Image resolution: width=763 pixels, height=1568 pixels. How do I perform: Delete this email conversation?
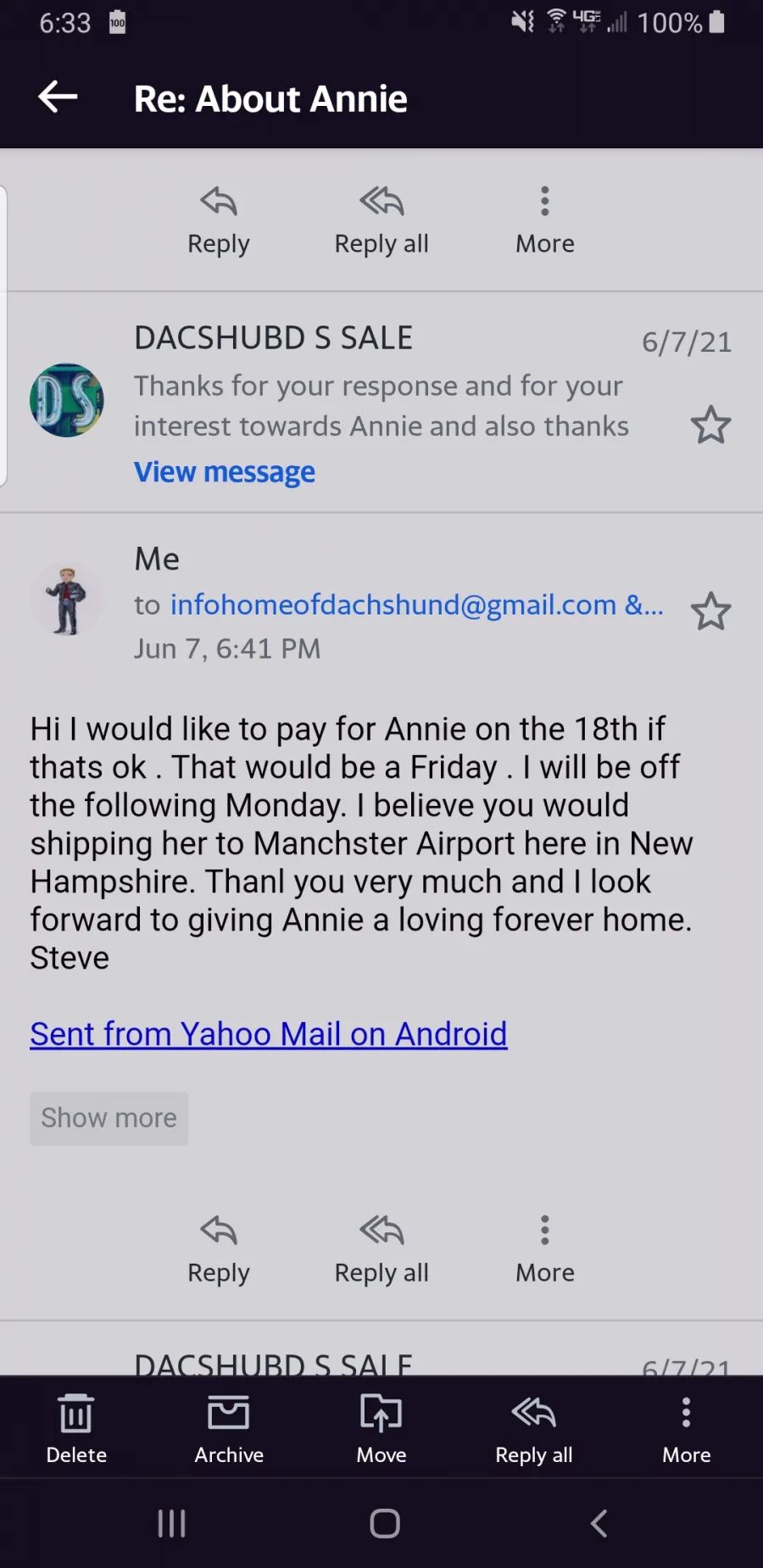coord(76,1429)
